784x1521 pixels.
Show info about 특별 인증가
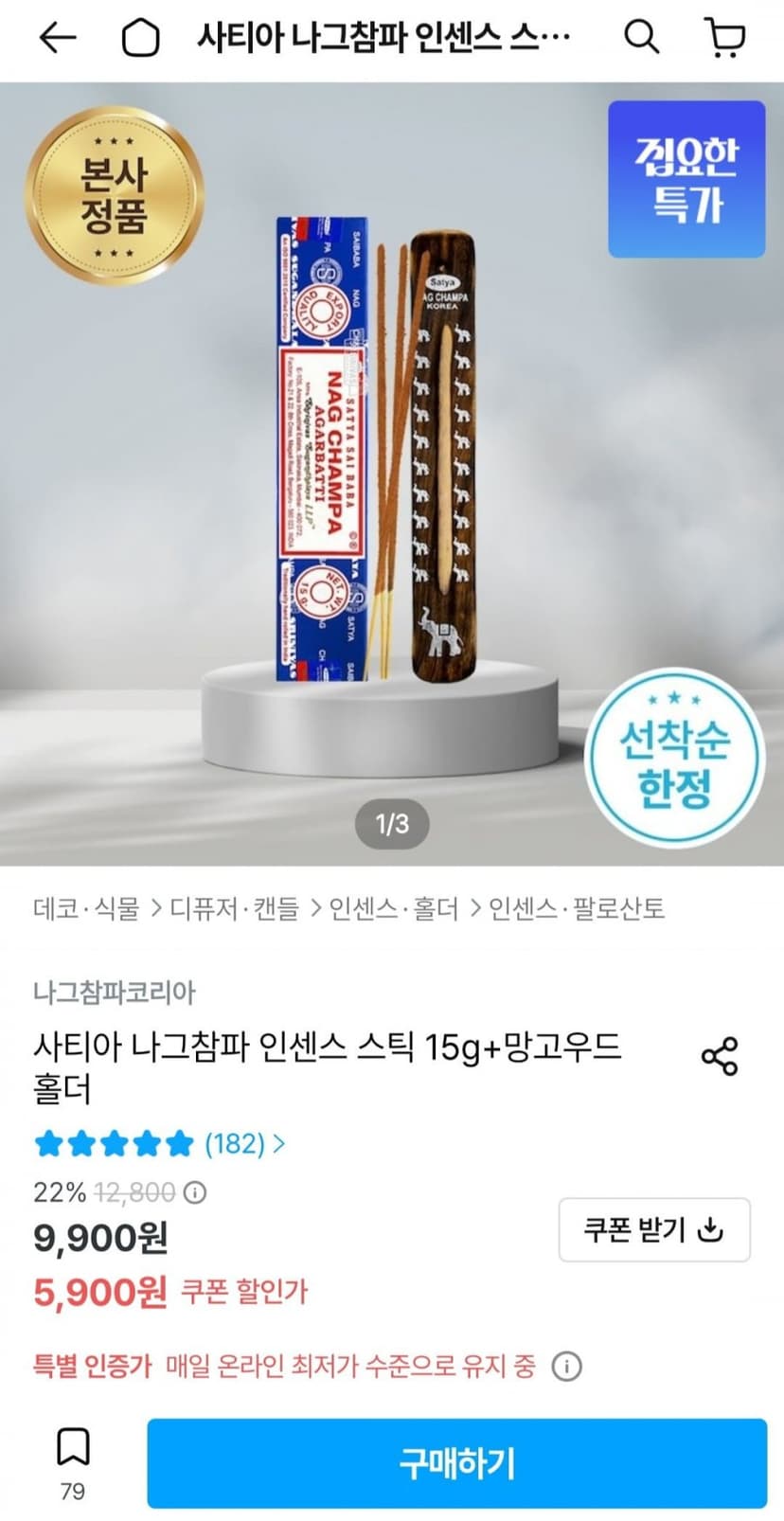click(566, 1366)
